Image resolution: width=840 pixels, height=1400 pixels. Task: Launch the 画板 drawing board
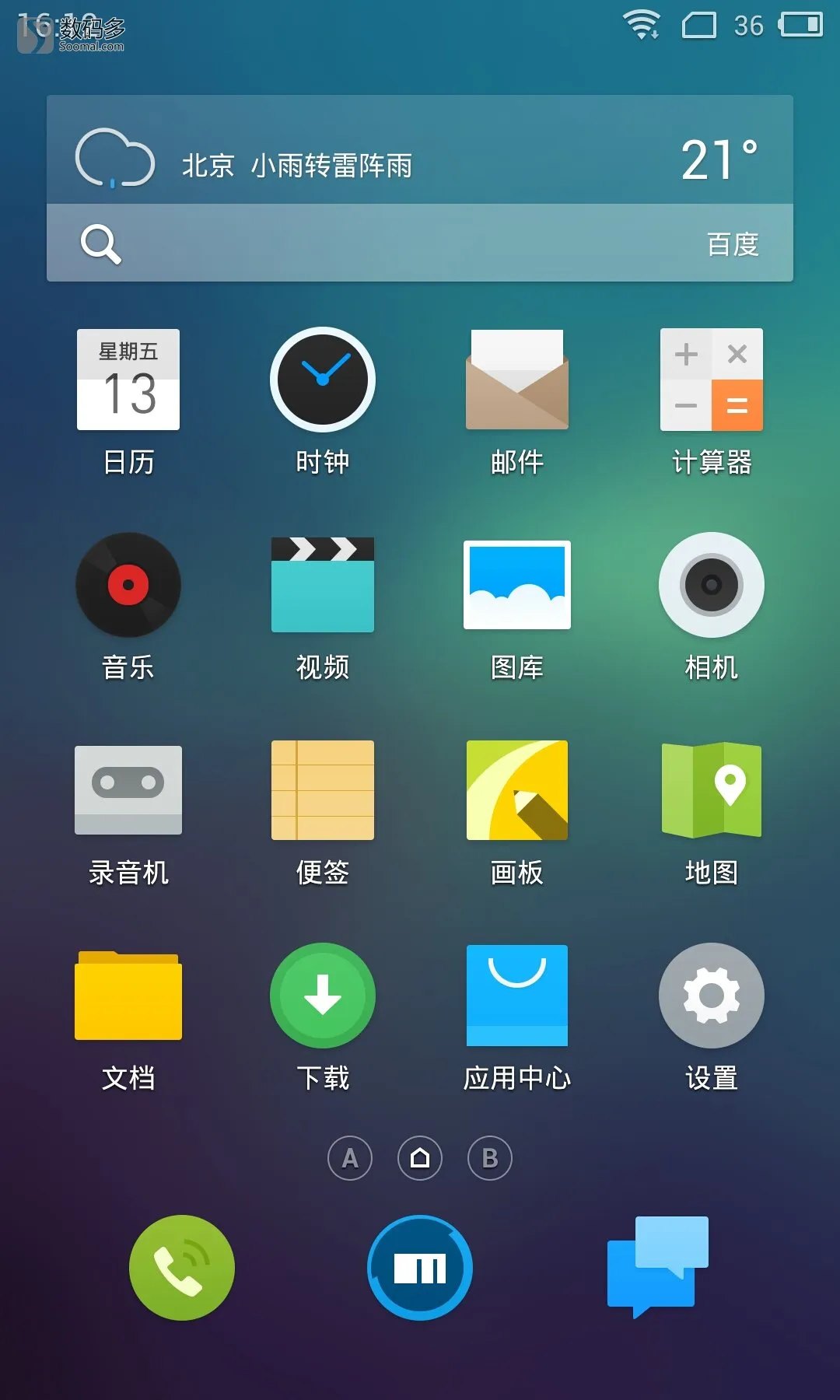point(517,790)
